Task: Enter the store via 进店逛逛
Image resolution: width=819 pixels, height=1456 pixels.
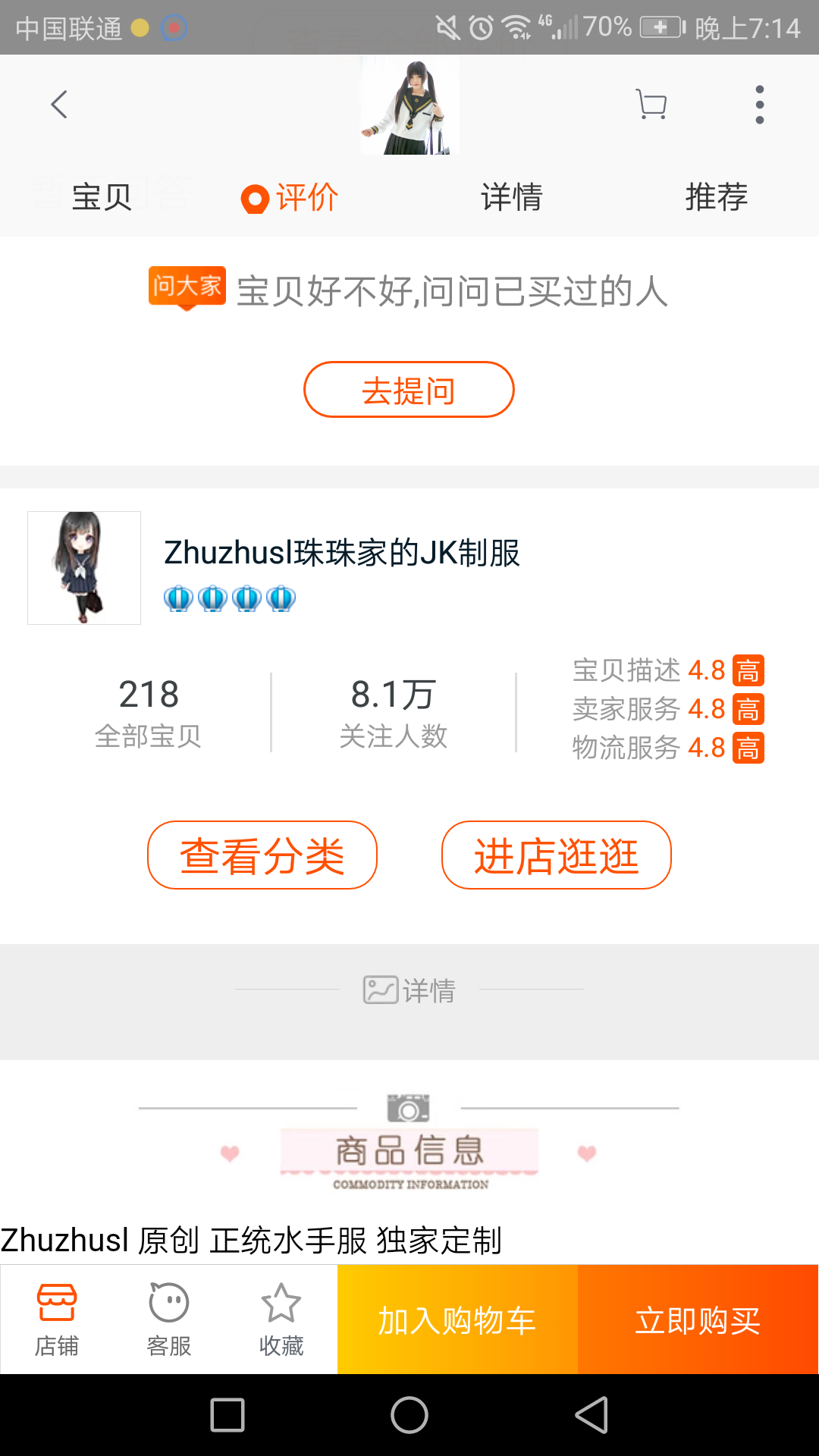Action: (557, 855)
